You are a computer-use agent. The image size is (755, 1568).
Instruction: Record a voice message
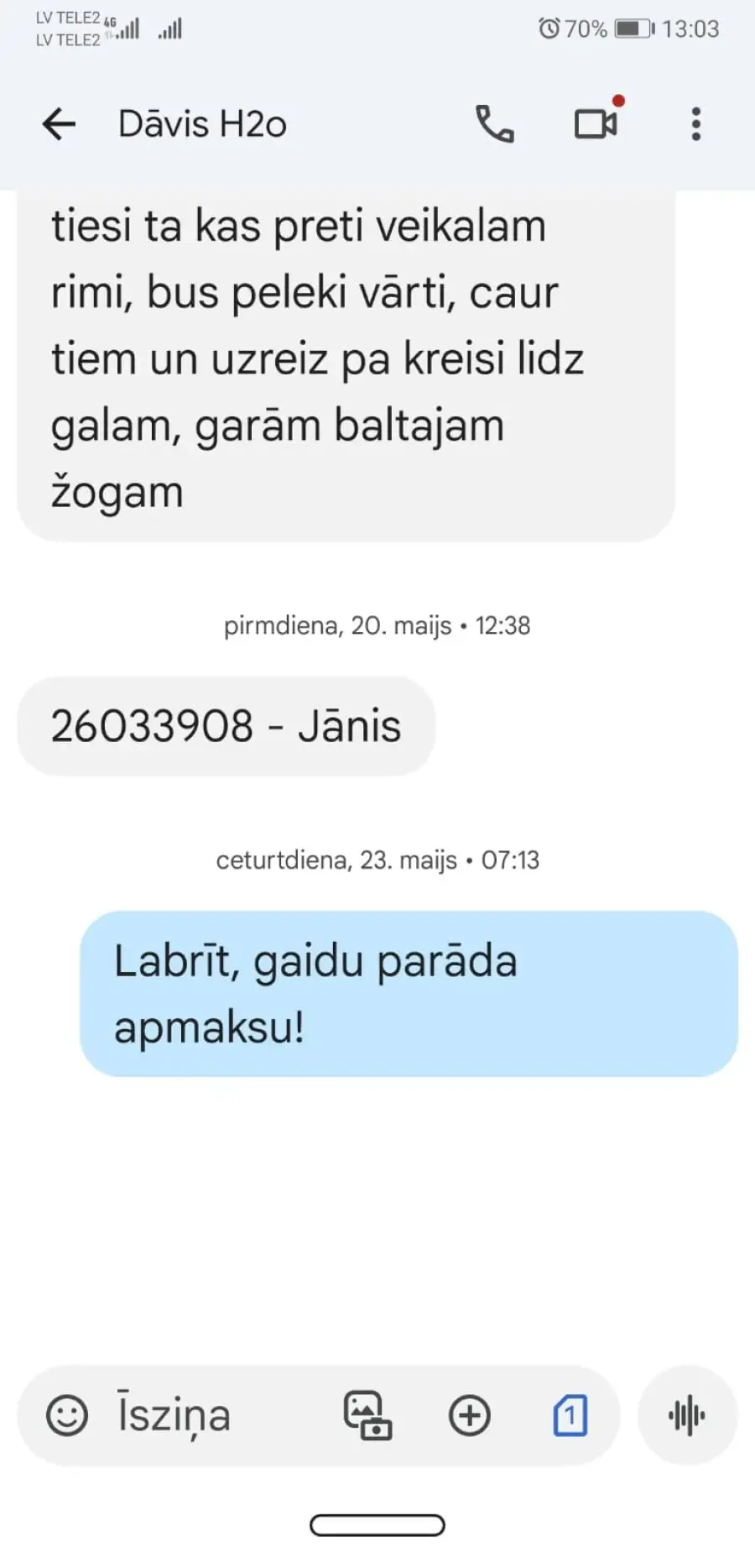click(687, 1416)
